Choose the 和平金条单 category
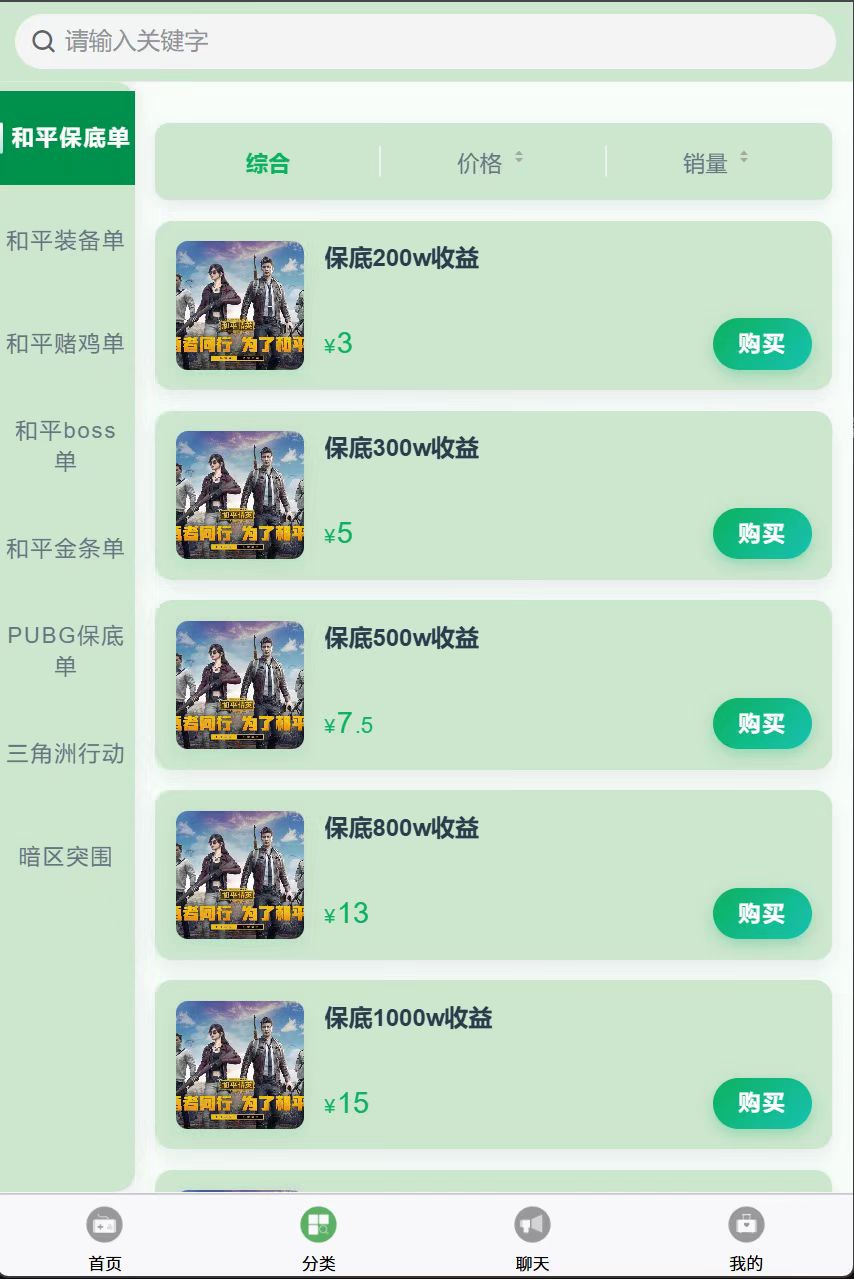Viewport: 854px width, 1279px height. point(66,548)
